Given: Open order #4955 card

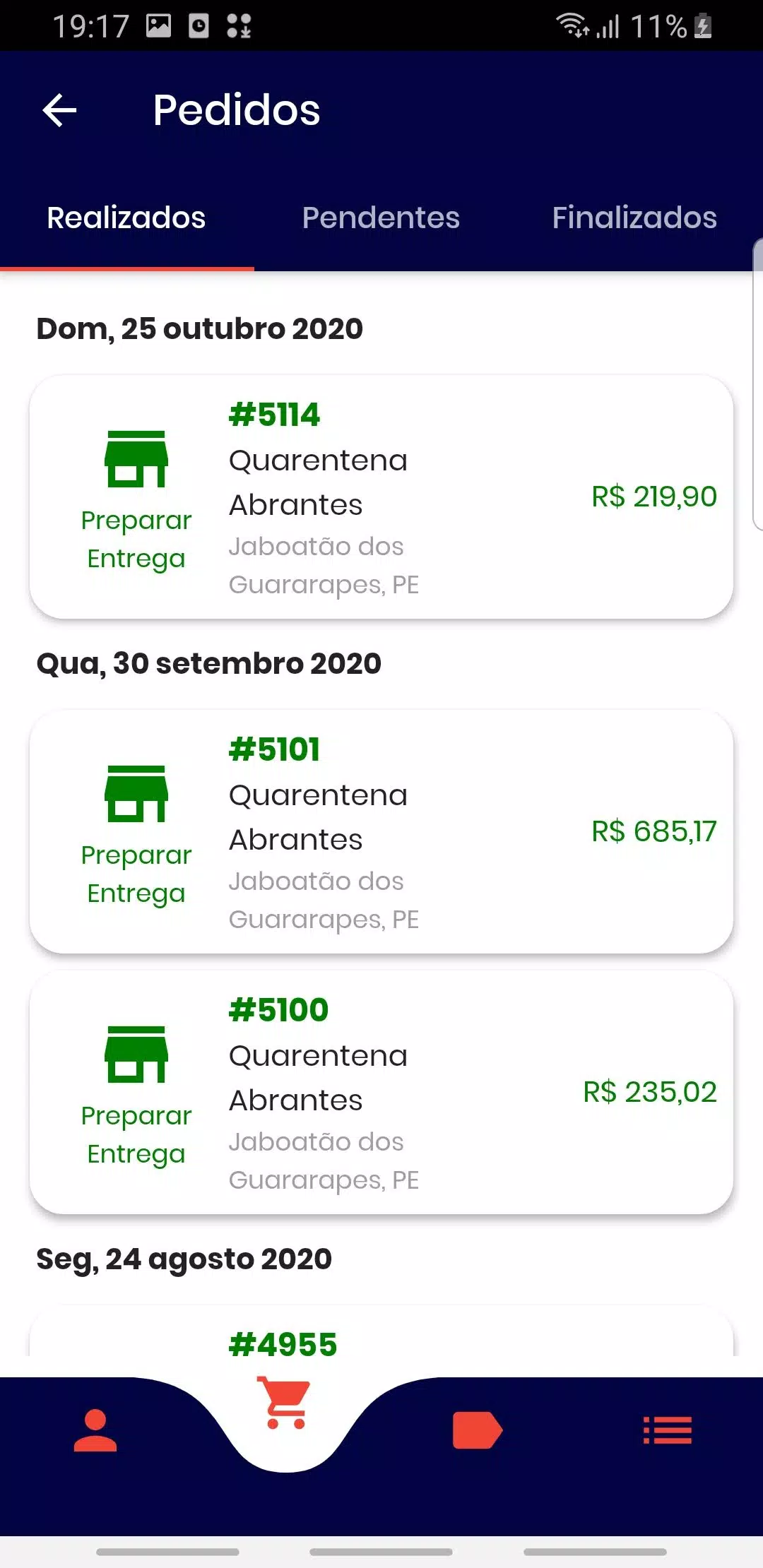Looking at the screenshot, I should (381, 1332).
